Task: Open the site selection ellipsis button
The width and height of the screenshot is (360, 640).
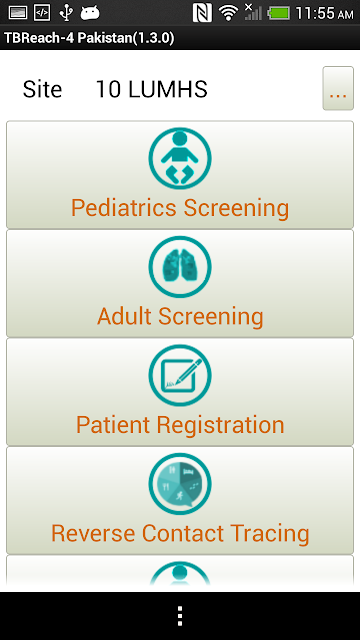Action: pos(338,88)
